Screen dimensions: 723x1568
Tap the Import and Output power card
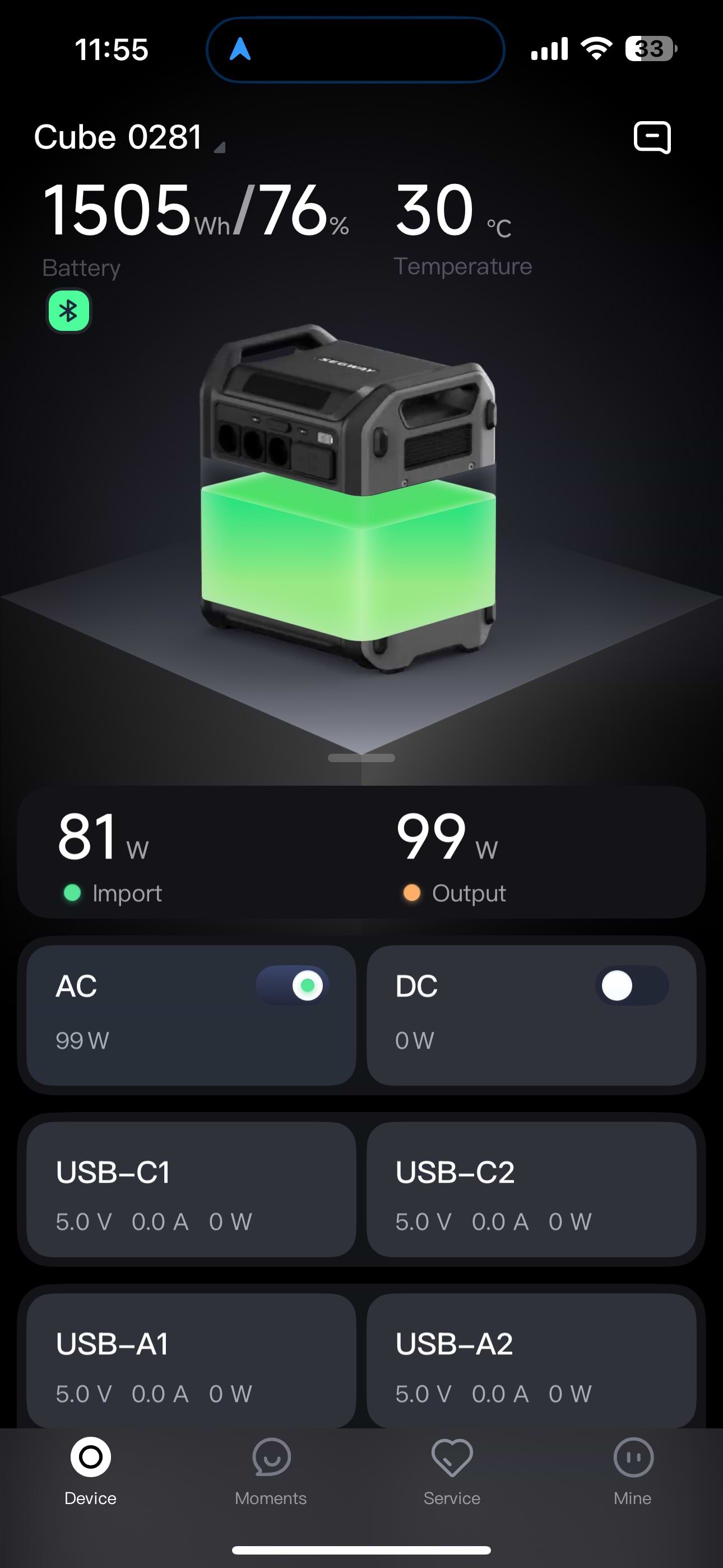(x=361, y=852)
